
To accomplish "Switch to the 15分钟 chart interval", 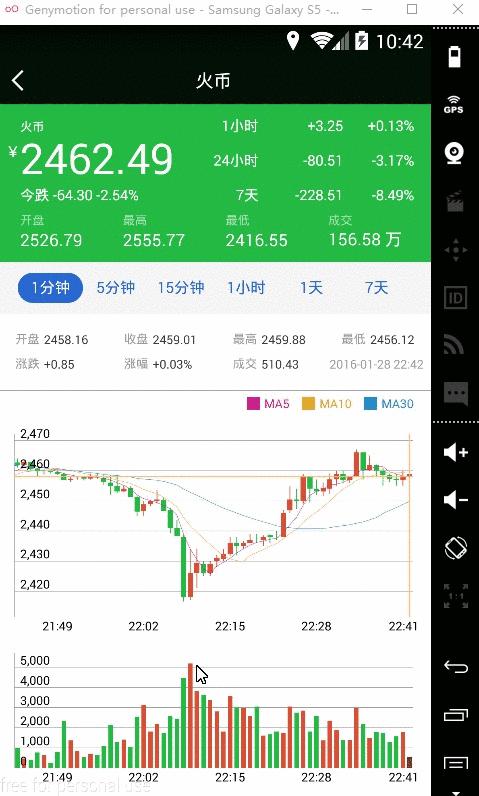I will (181, 288).
